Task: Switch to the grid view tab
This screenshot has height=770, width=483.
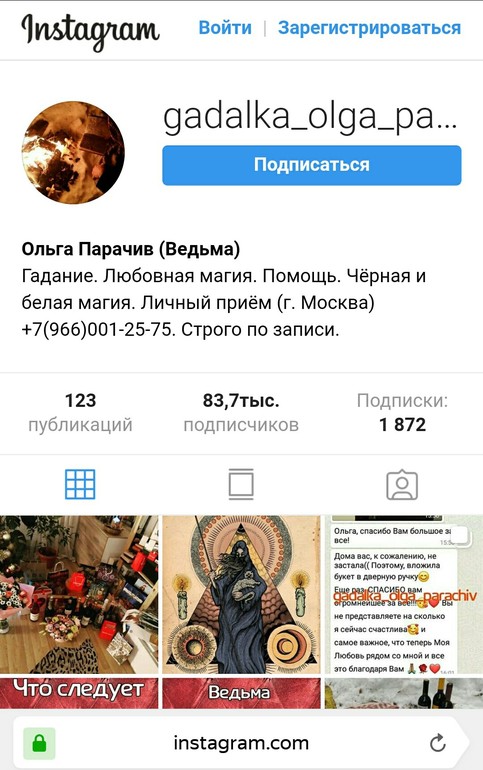Action: pos(80,484)
